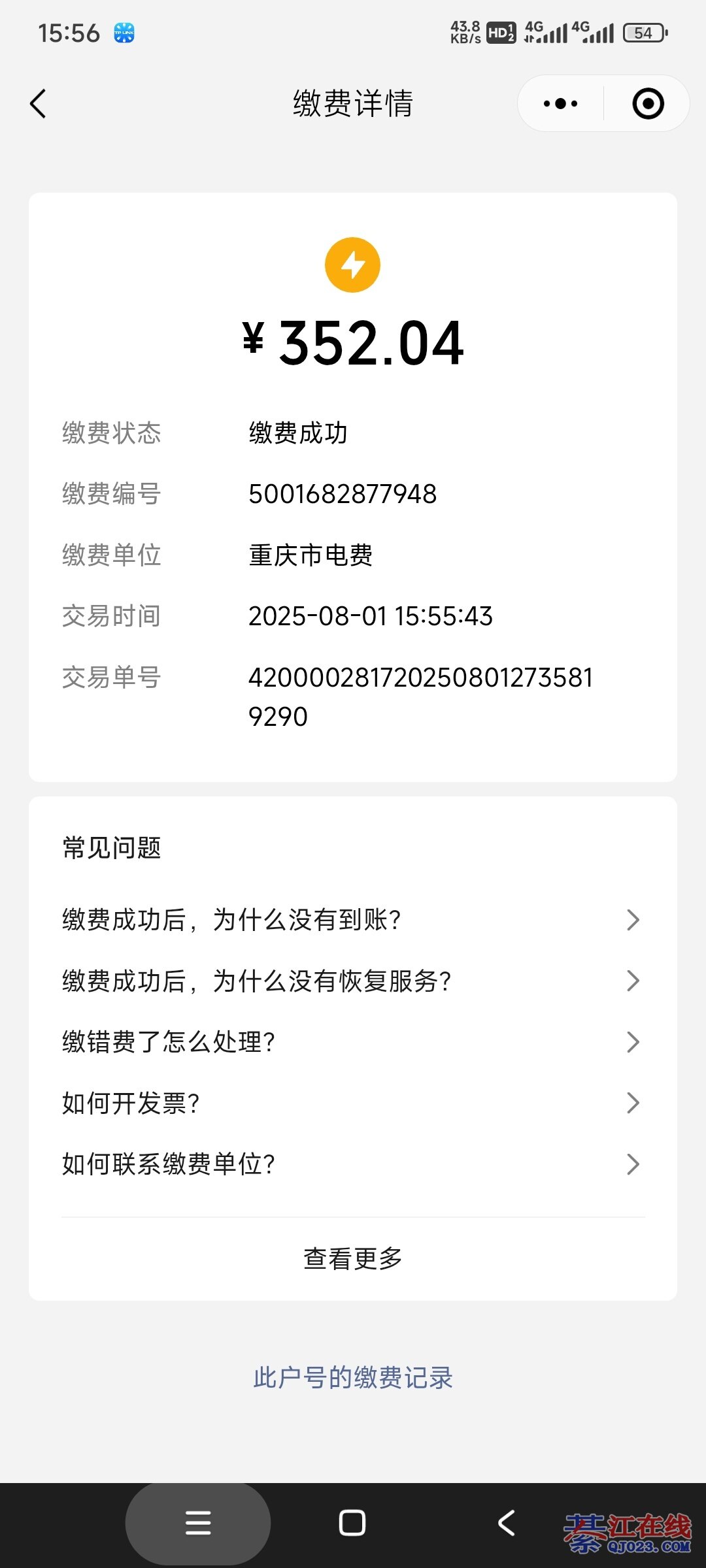The image size is (706, 1568).
Task: Open recent apps from navigation bar
Action: [x=198, y=1523]
